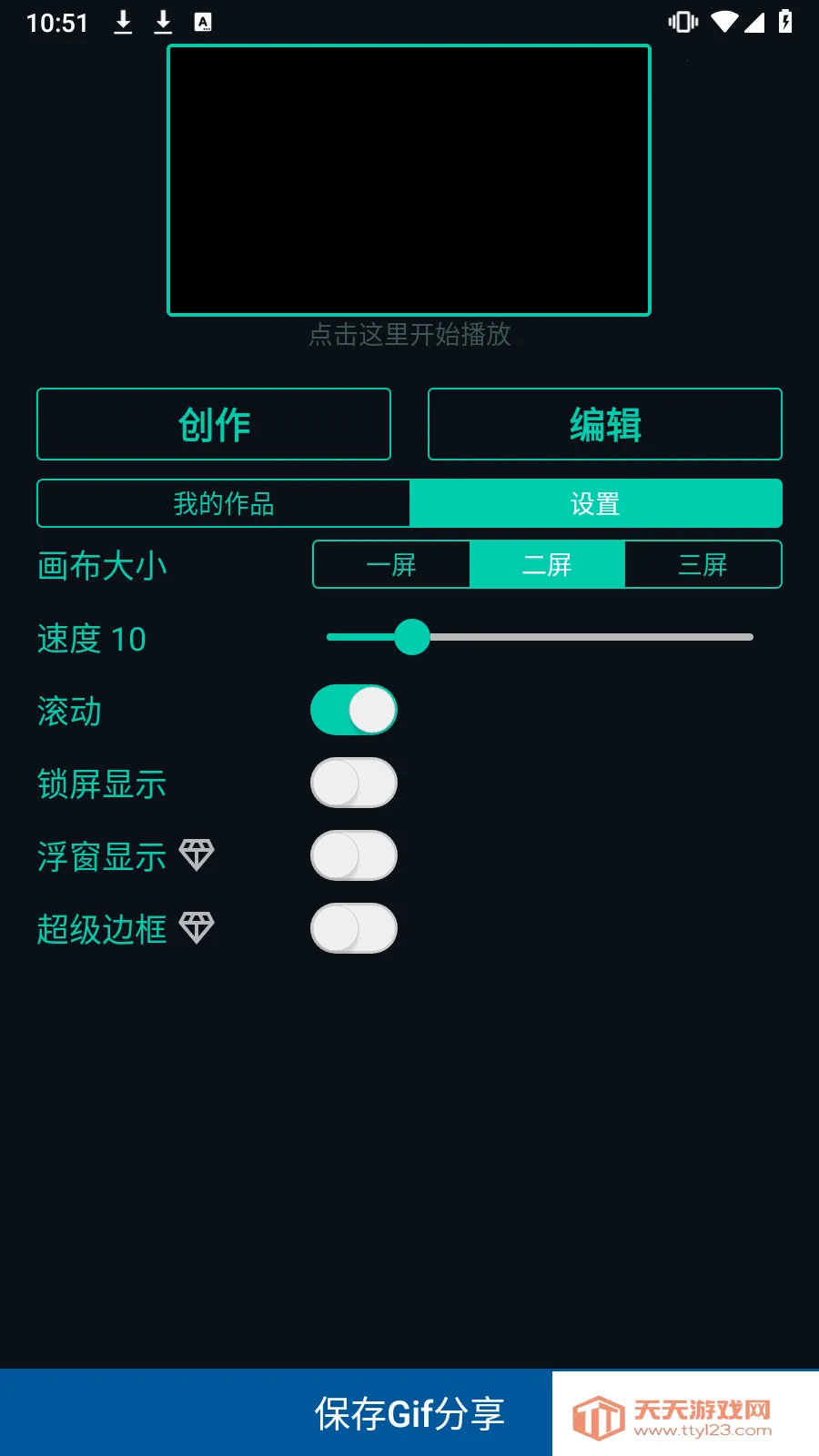Enable the 锁屏显示 lock screen toggle

pos(353,783)
